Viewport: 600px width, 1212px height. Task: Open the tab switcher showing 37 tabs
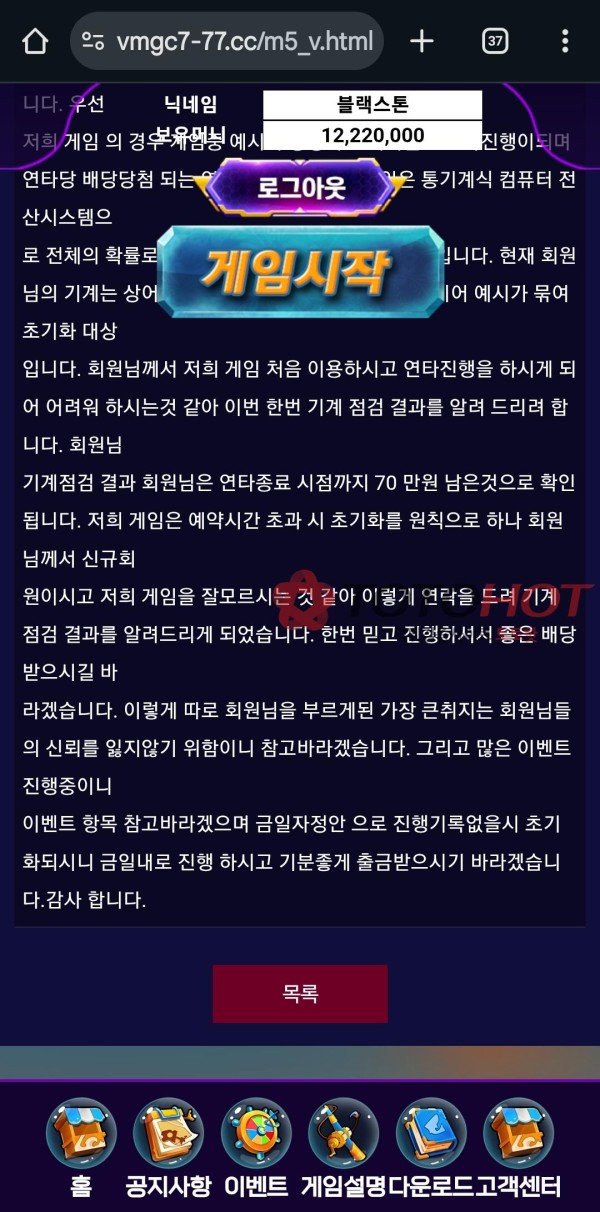tap(494, 41)
